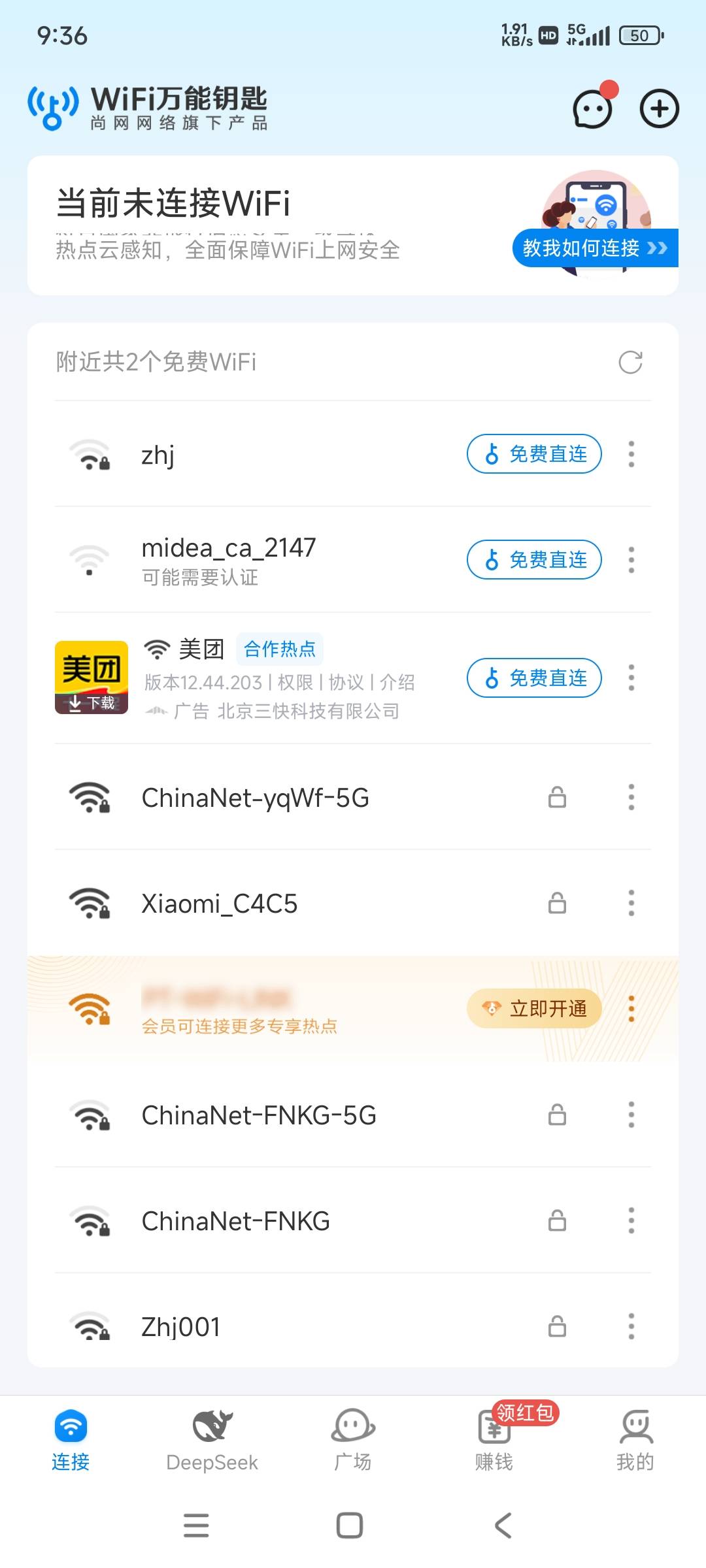Viewport: 706px width, 1568px height.
Task: Tap 免费直连 for midea_ca_2147
Action: pyautogui.click(x=534, y=560)
